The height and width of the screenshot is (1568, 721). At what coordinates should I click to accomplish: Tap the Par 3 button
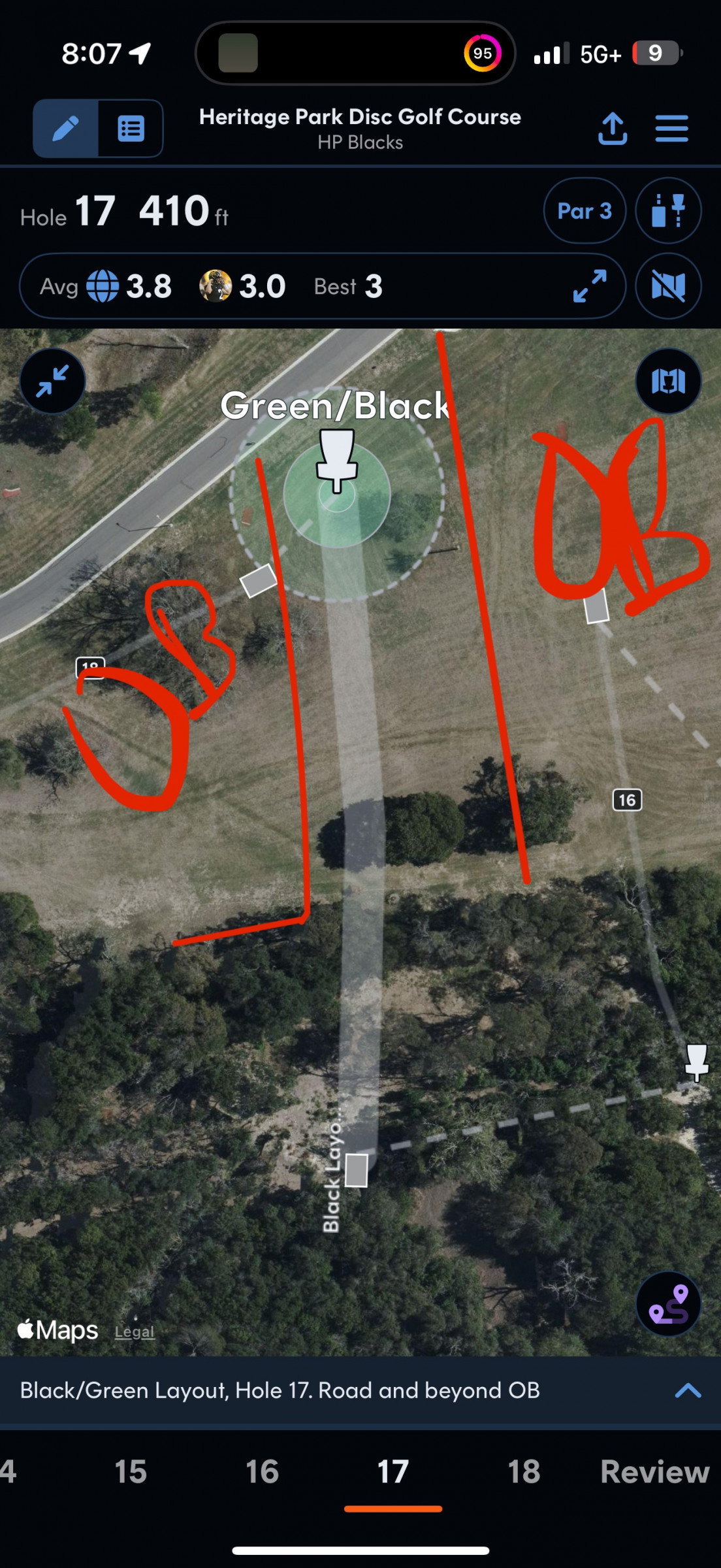(x=584, y=211)
